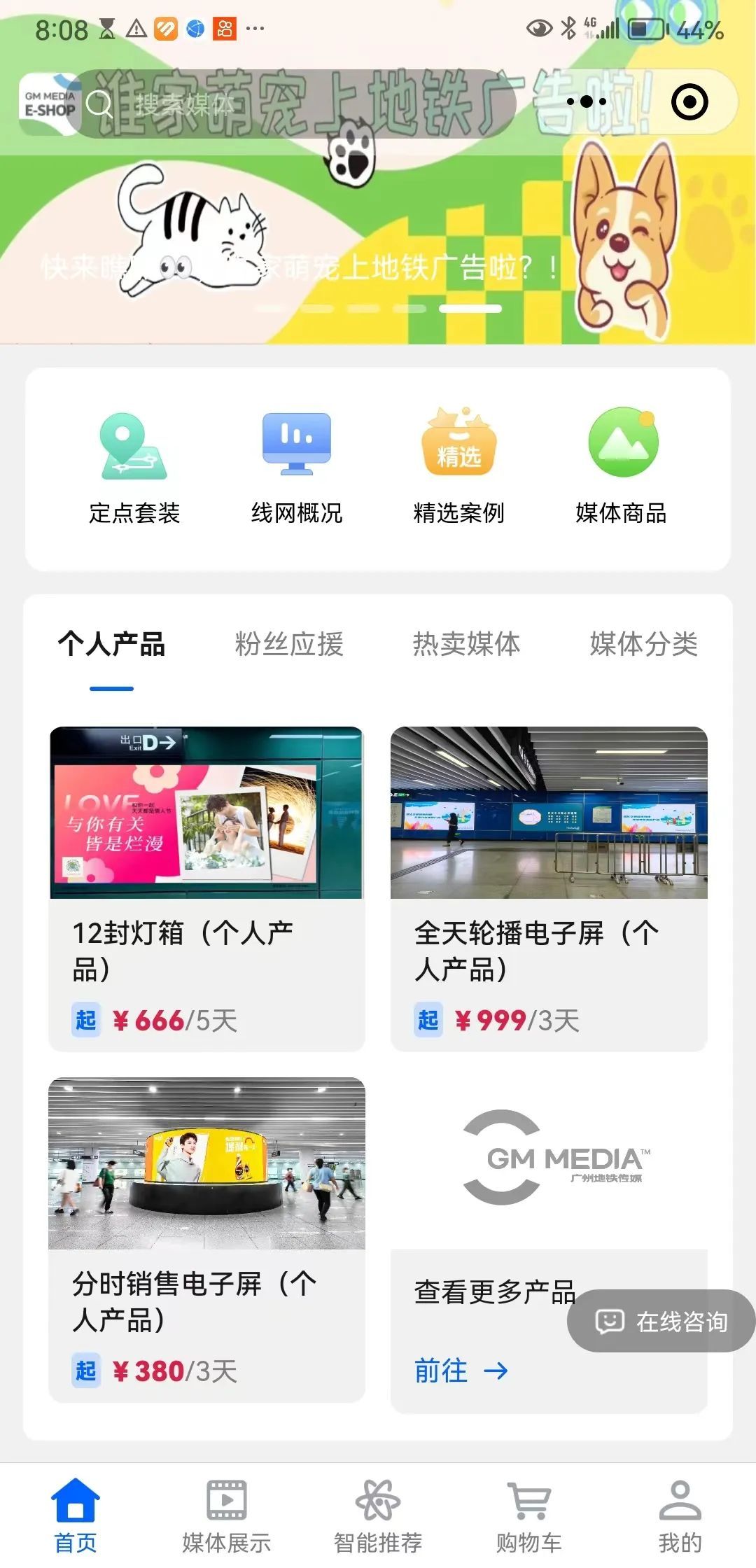Switch to the 媒体分类 tab
756x1568 pixels.
coord(643,645)
